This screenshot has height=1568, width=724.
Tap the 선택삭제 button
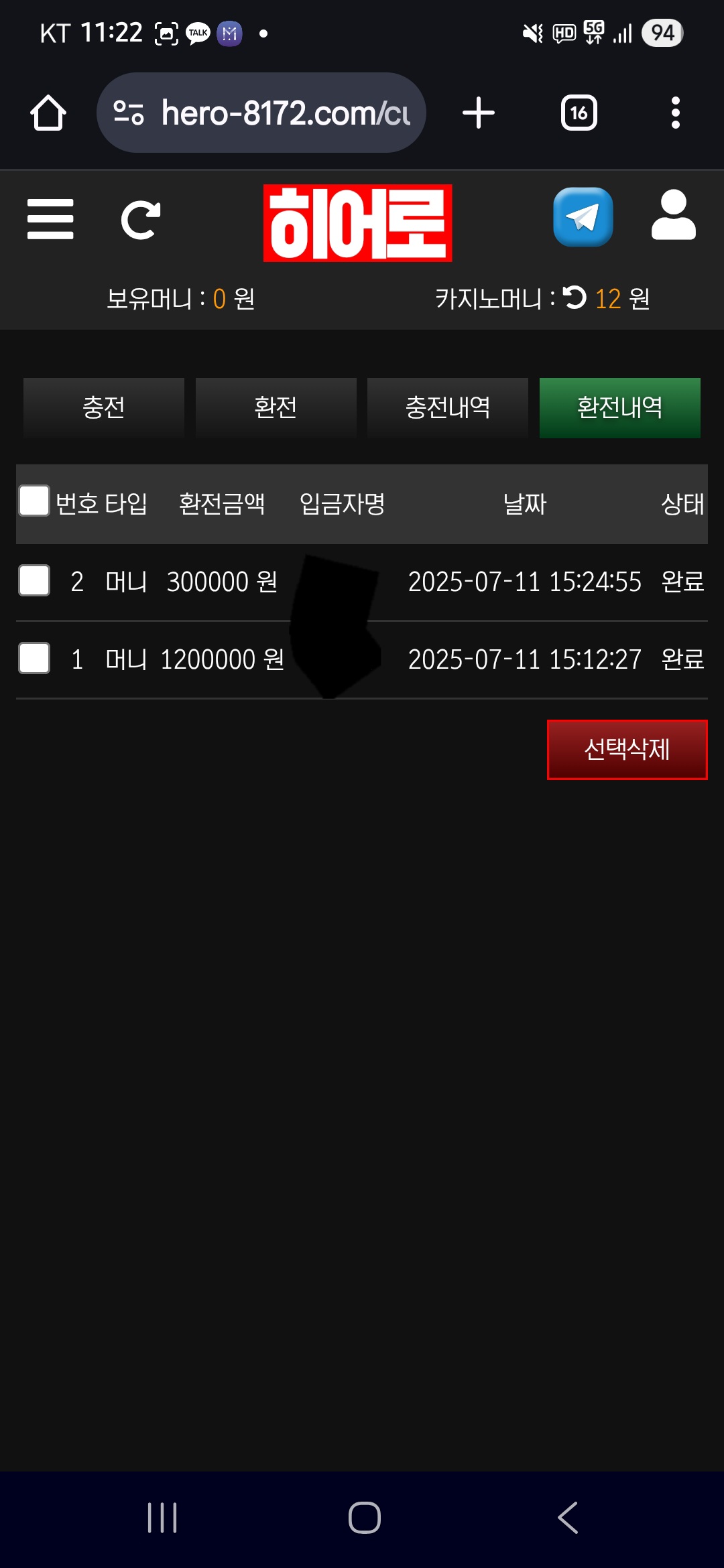click(627, 749)
